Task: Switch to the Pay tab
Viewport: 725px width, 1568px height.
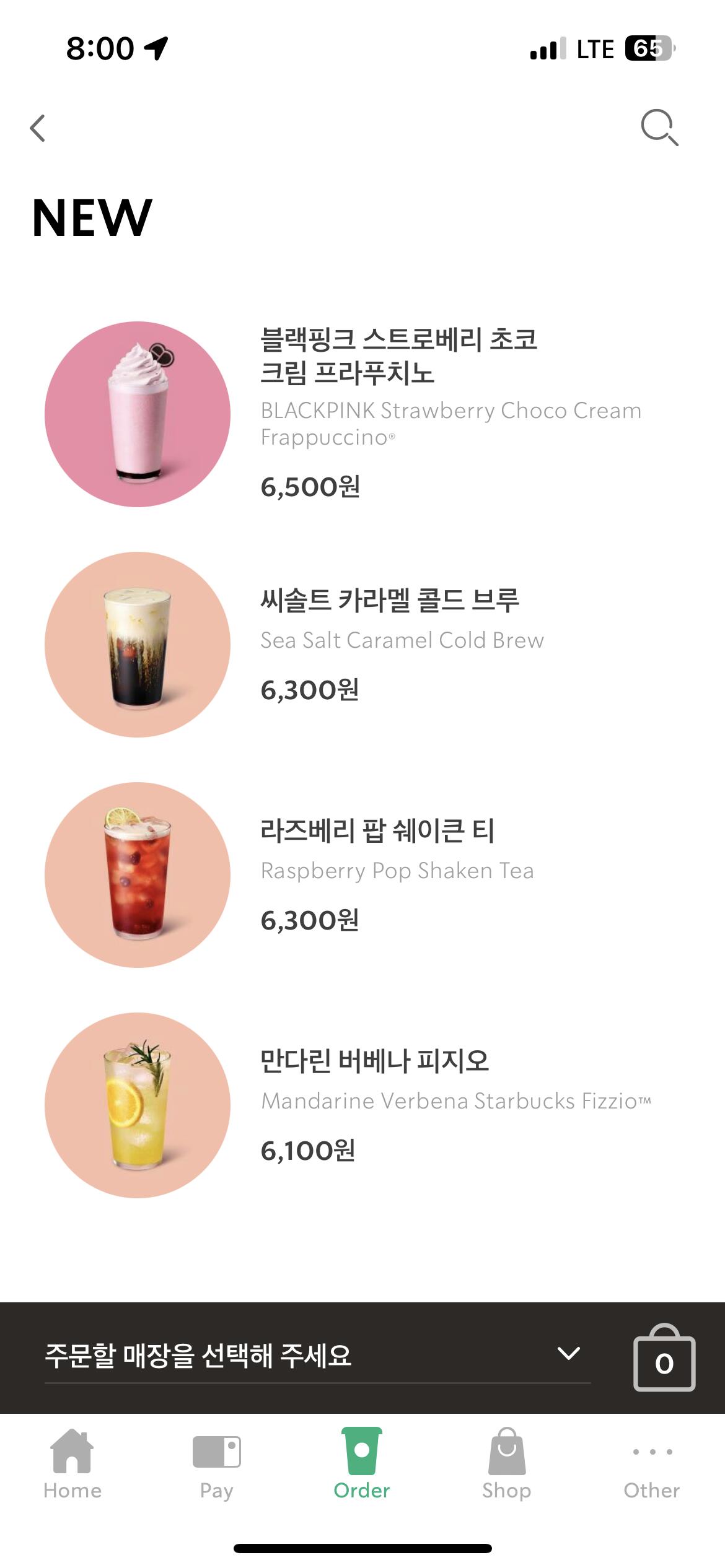Action: click(216, 1464)
